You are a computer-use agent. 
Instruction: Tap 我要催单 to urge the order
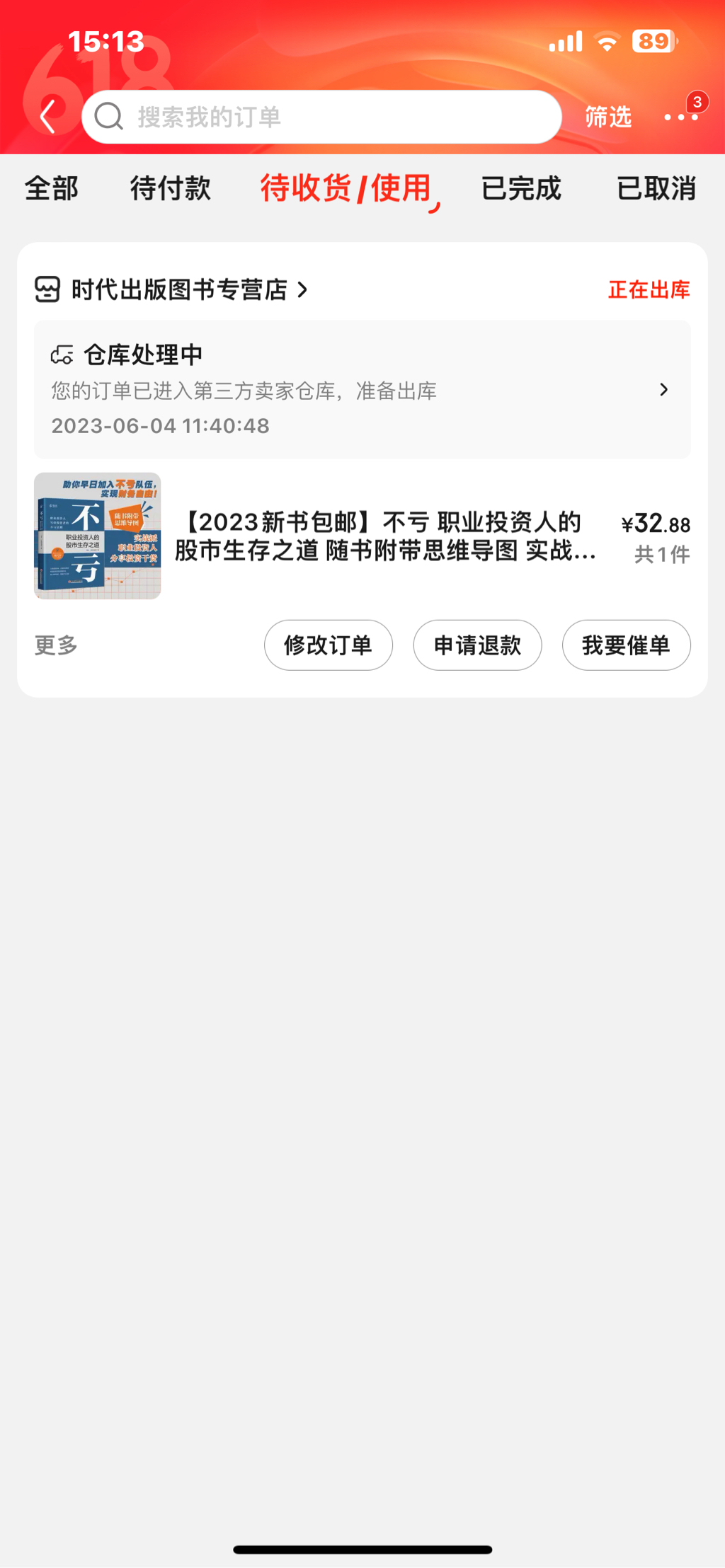626,645
